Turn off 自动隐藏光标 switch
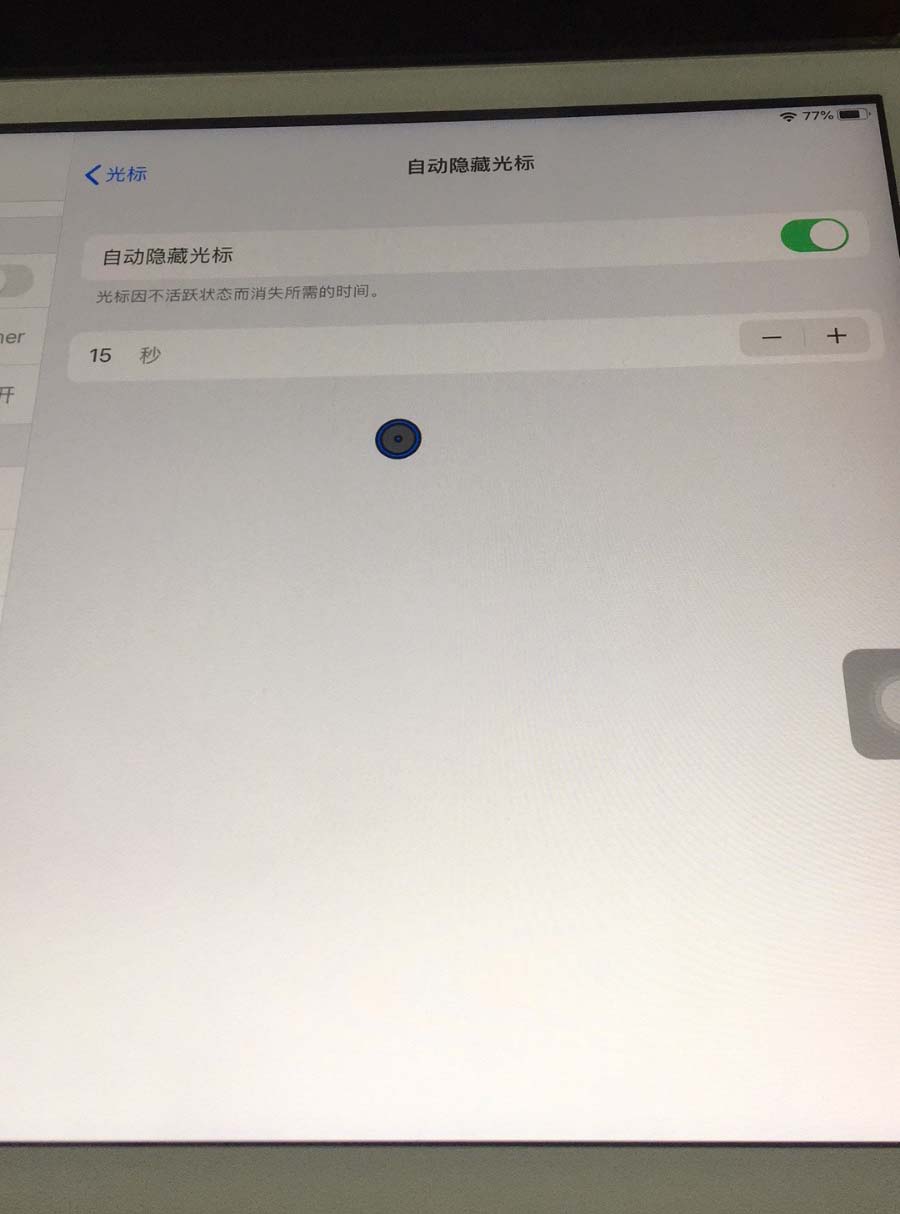The width and height of the screenshot is (900, 1214). [x=814, y=236]
